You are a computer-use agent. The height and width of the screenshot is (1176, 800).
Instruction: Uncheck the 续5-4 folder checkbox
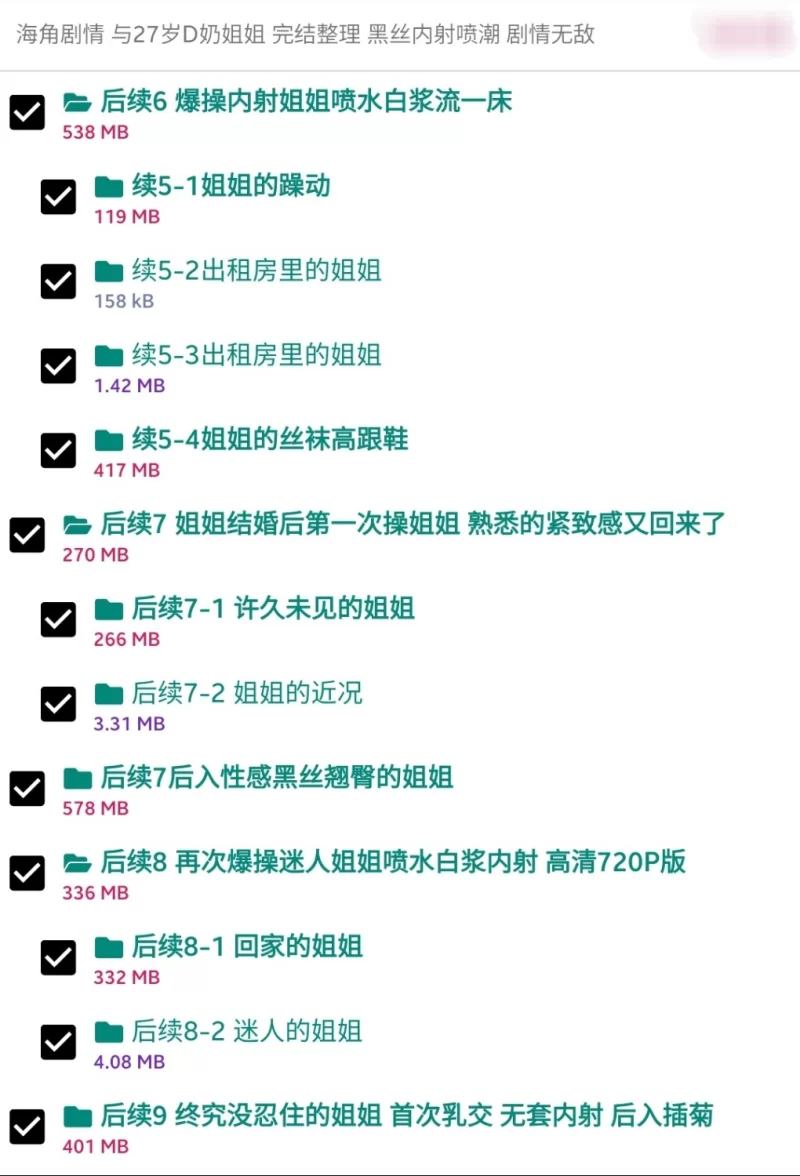point(58,450)
